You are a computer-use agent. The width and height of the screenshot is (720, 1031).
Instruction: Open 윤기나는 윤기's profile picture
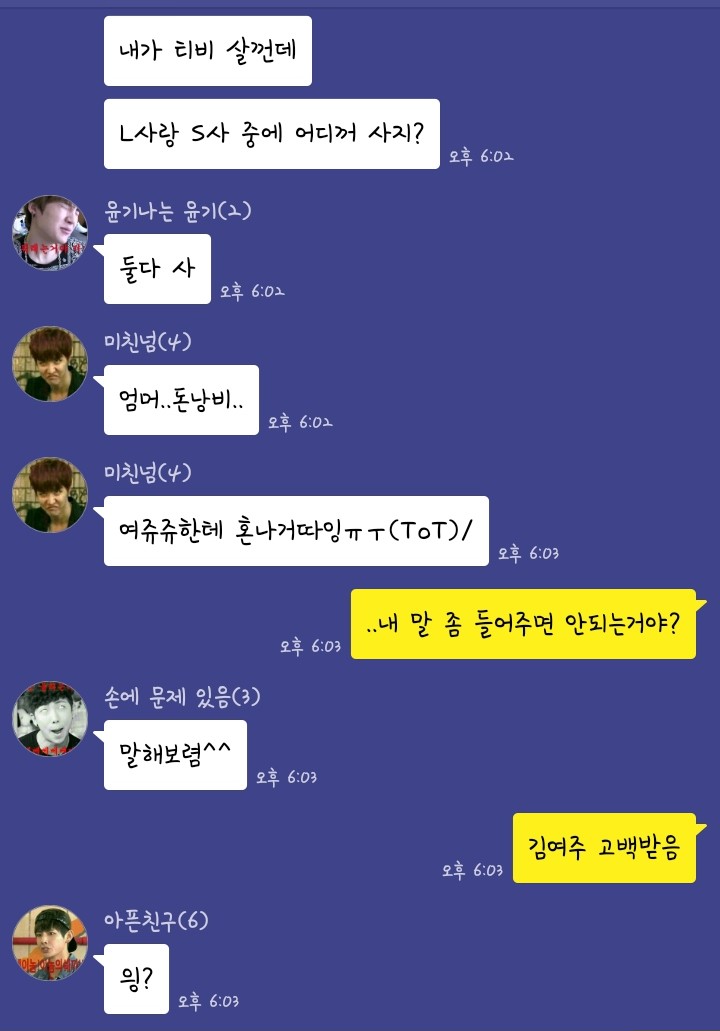click(50, 233)
